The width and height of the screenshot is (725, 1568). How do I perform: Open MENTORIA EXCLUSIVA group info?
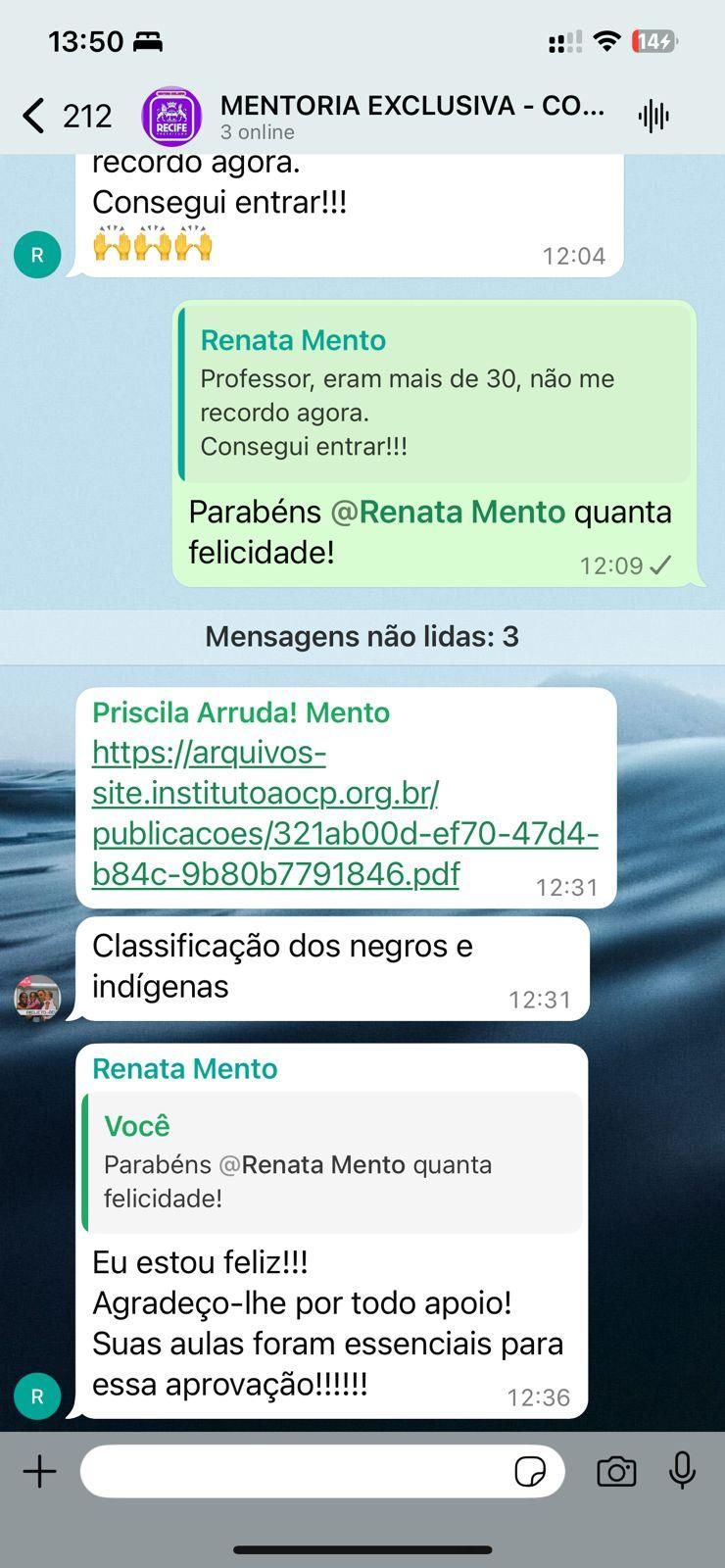(411, 116)
